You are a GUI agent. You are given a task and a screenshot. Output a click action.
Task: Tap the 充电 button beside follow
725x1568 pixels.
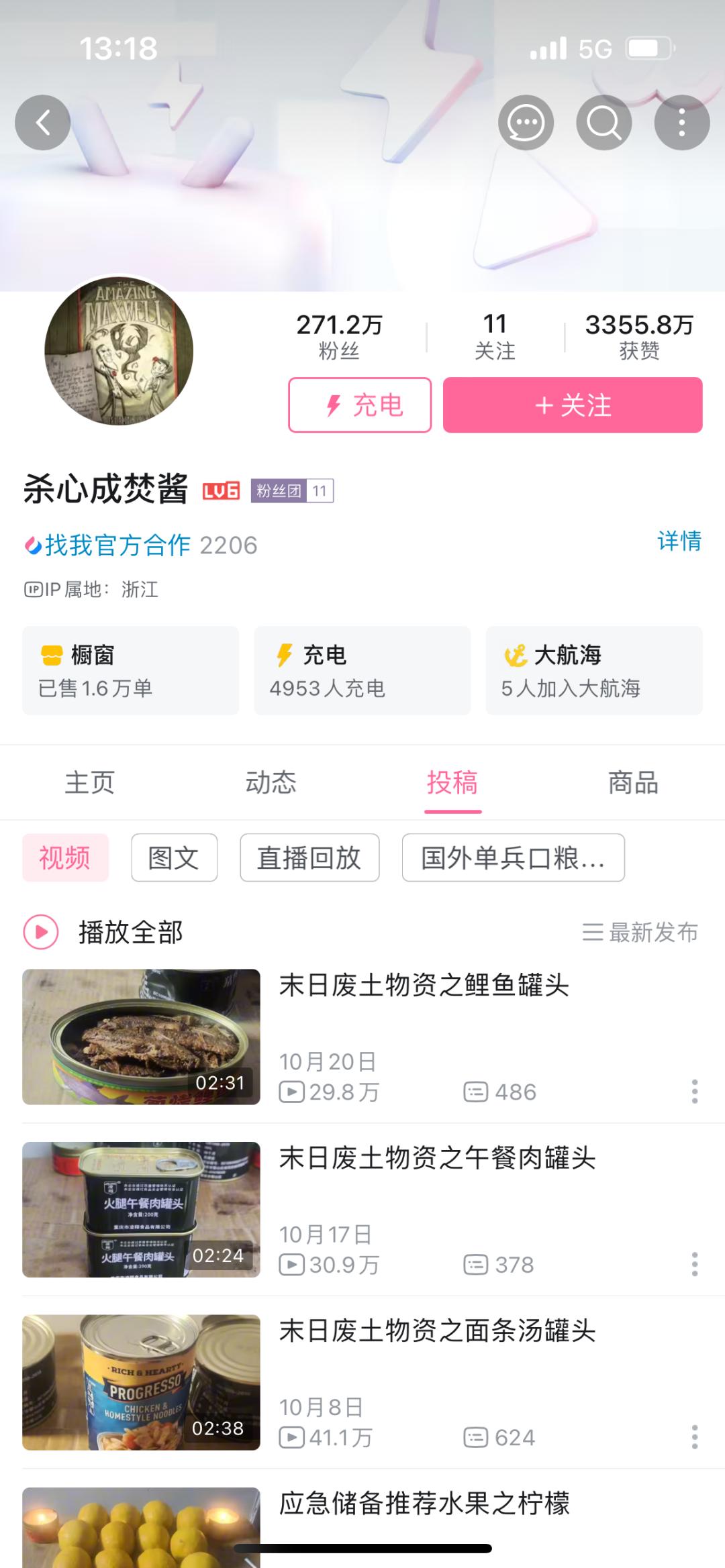coord(360,405)
